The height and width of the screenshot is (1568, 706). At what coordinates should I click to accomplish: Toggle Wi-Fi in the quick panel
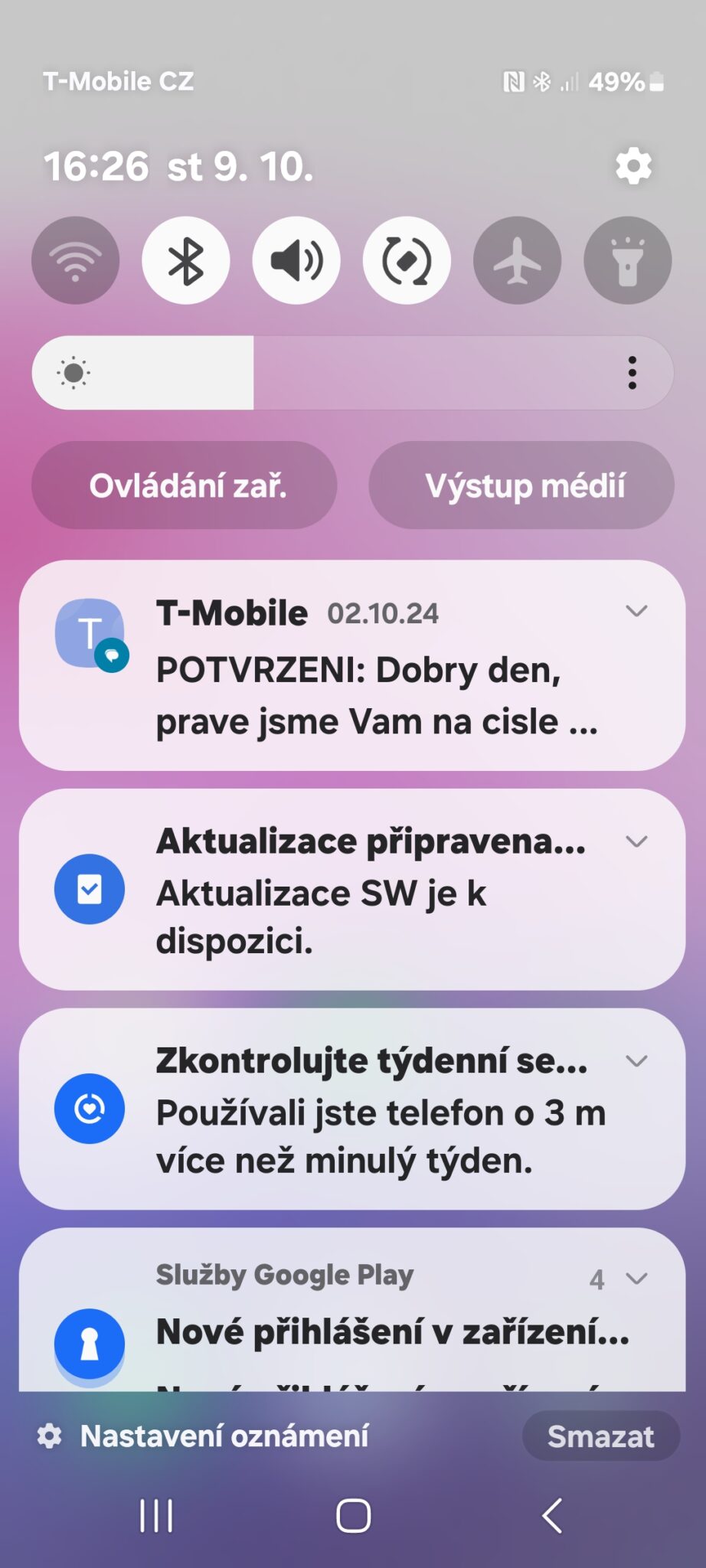[75, 260]
